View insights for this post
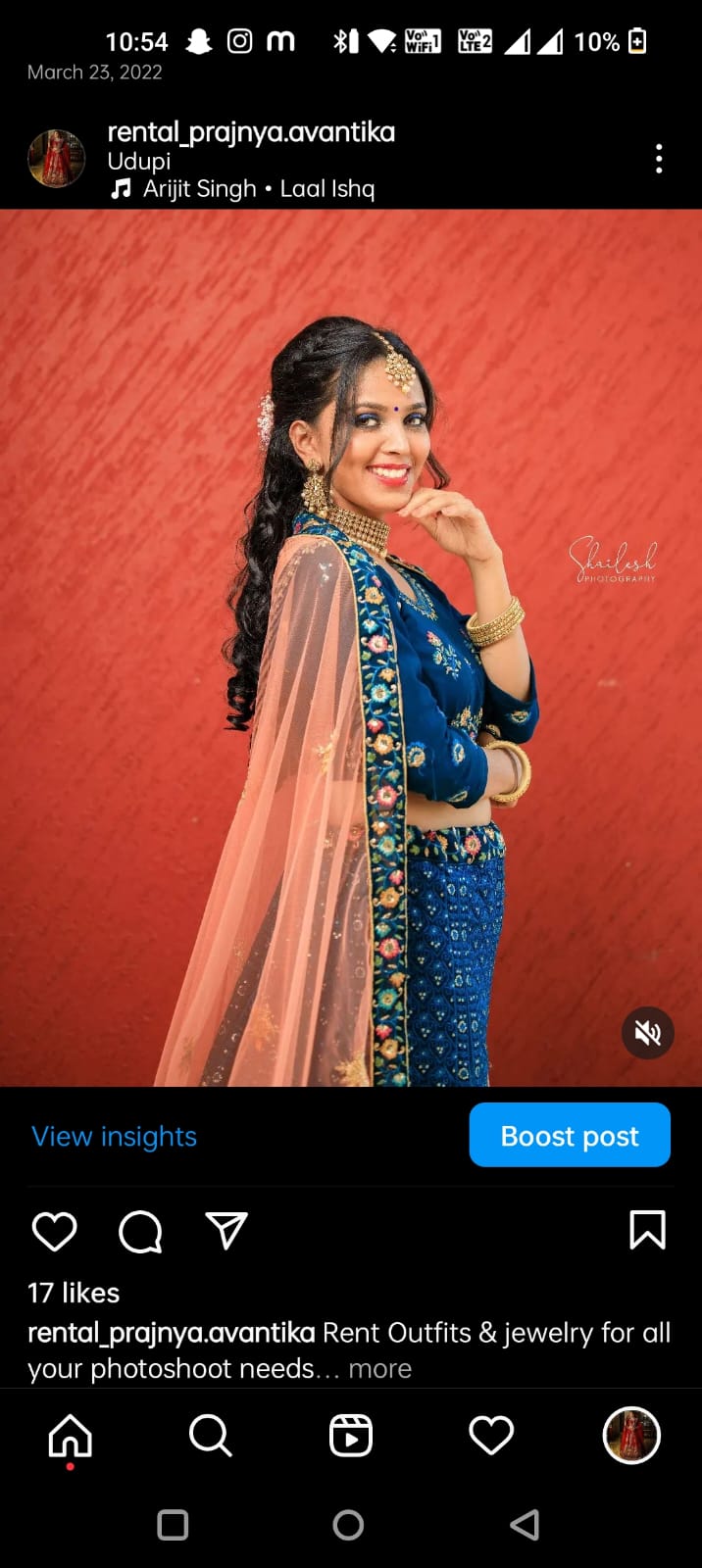Viewport: 702px width, 1568px height. click(x=114, y=1136)
